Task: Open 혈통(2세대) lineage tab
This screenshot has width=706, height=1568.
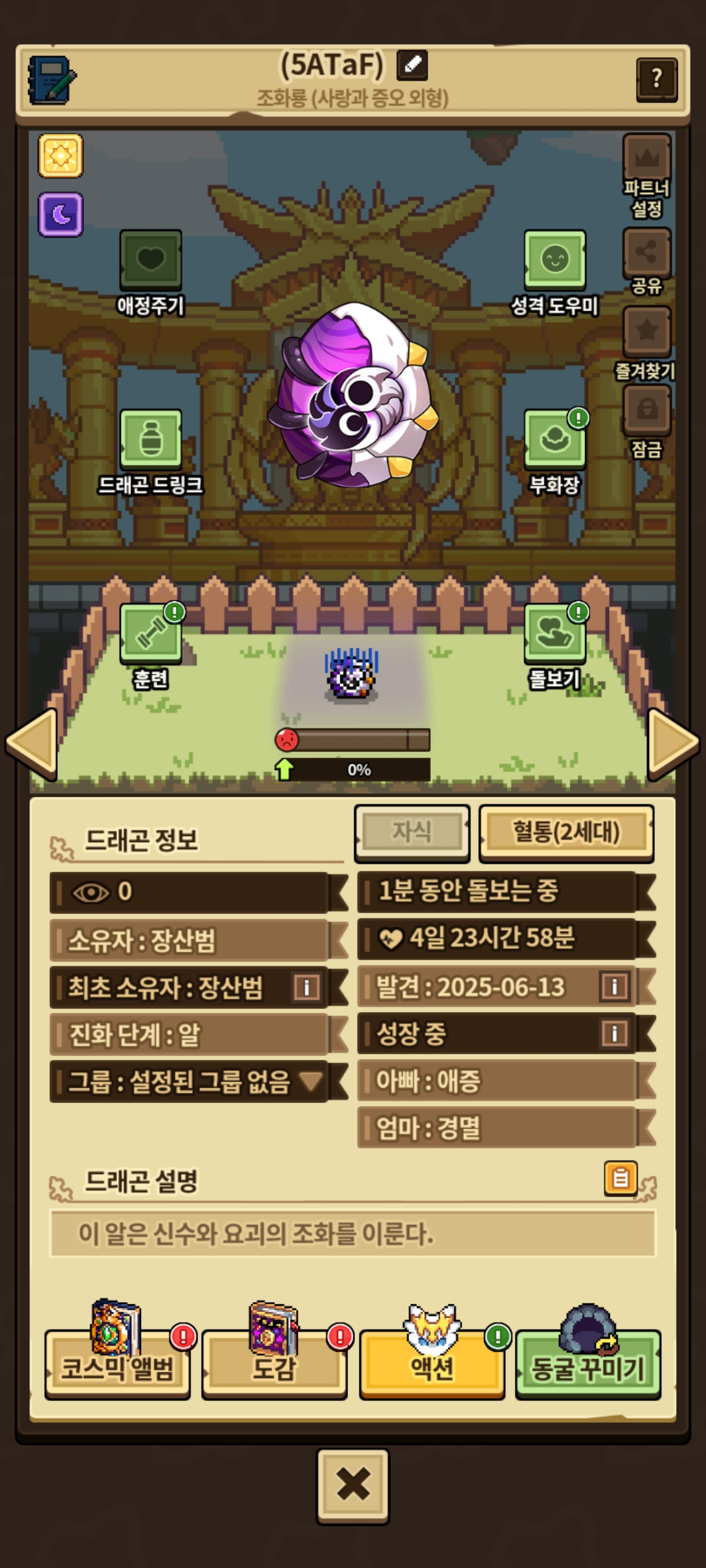Action: coord(567,832)
